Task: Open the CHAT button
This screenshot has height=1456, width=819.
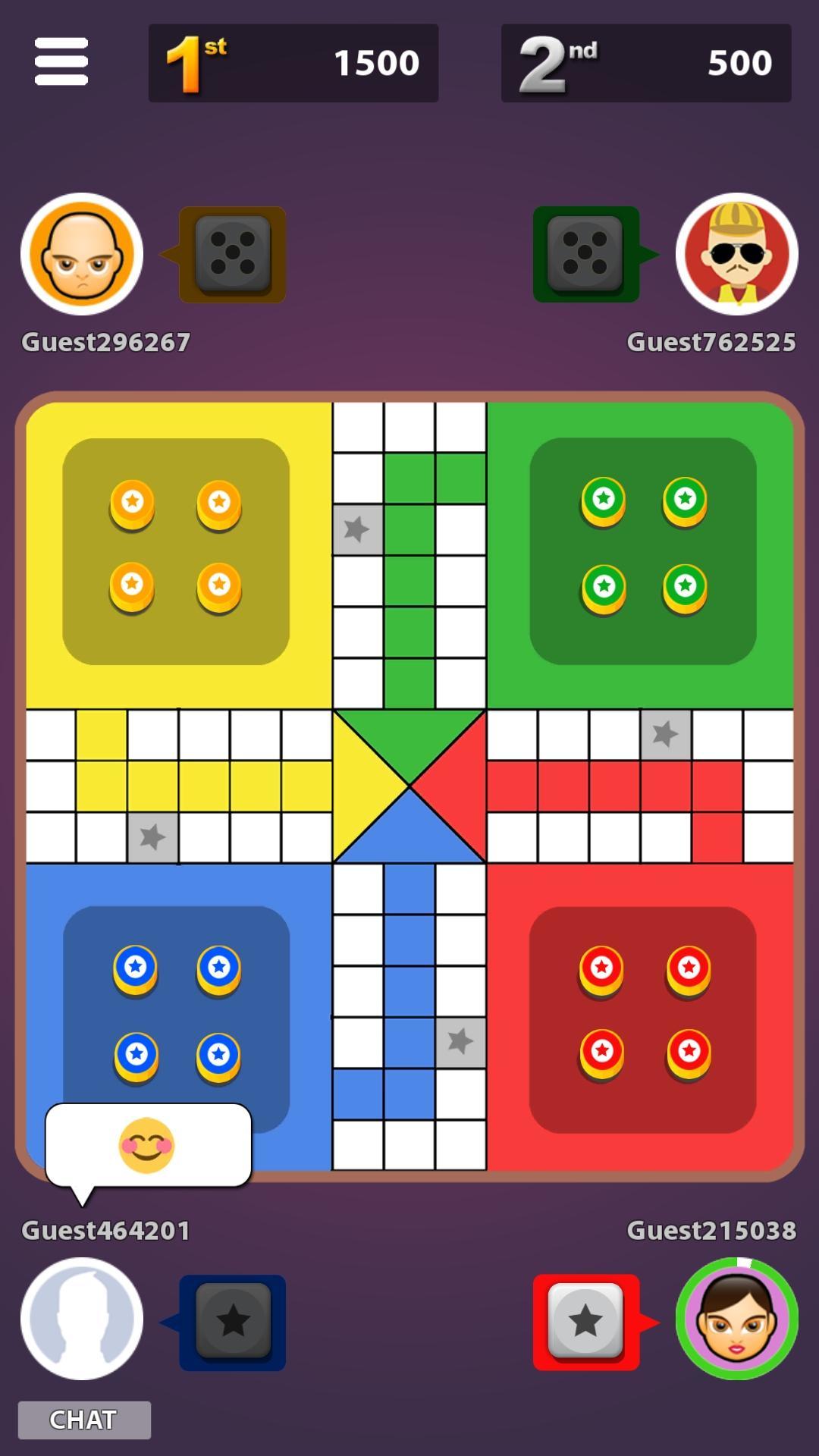Action: click(84, 1420)
